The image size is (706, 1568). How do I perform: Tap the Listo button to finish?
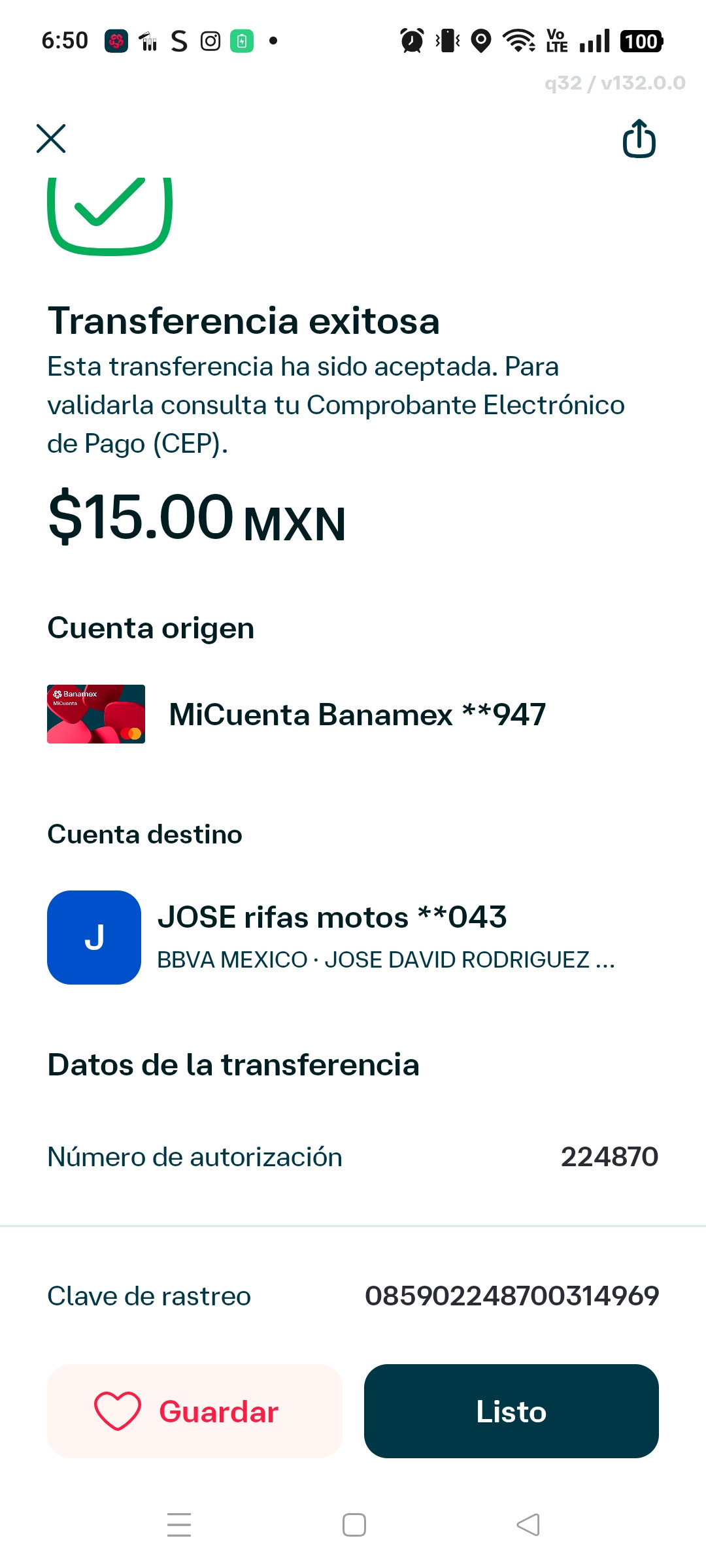(511, 1411)
